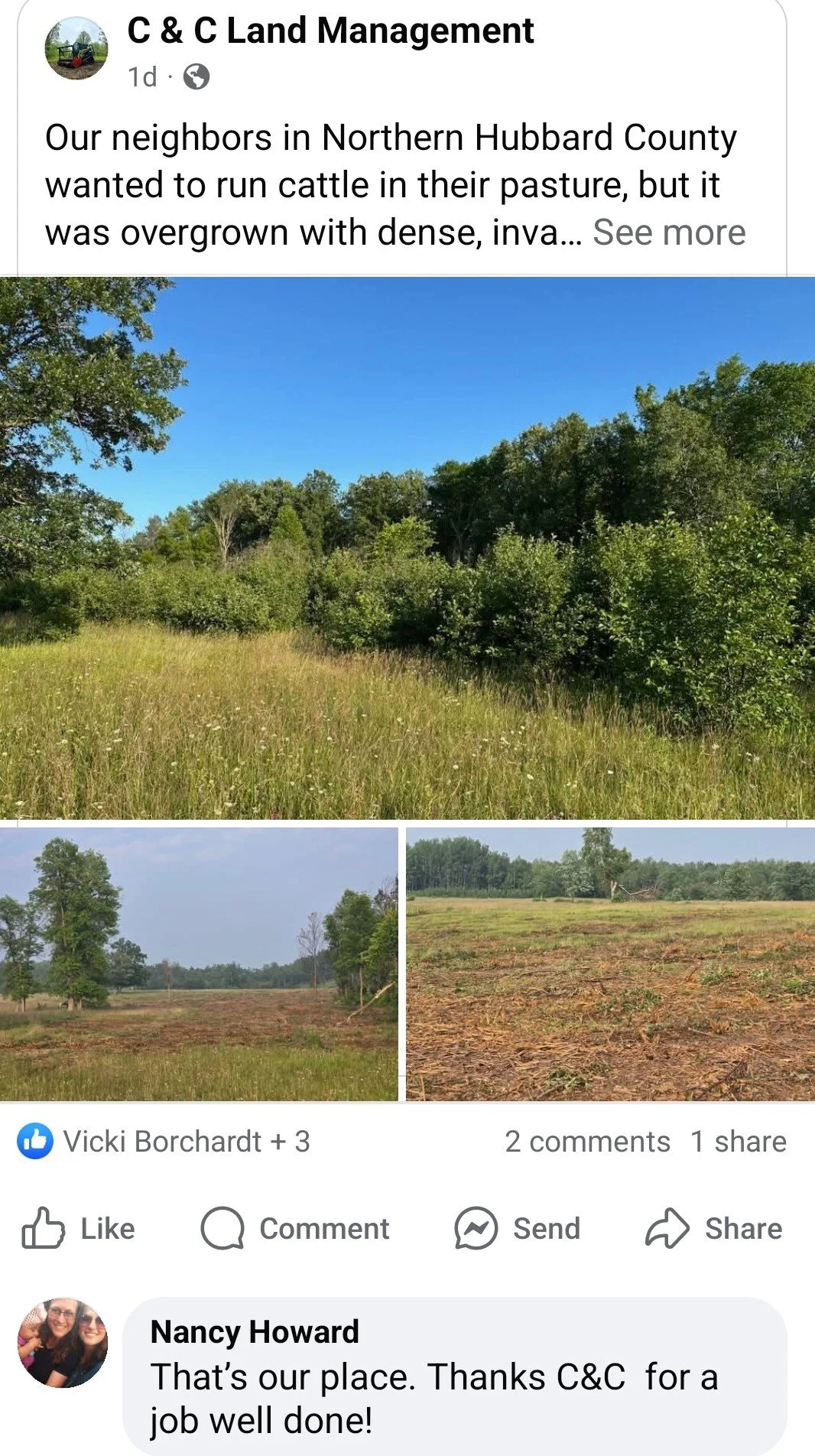The width and height of the screenshot is (815, 1456).
Task: Share this post
Action: [x=713, y=1229]
